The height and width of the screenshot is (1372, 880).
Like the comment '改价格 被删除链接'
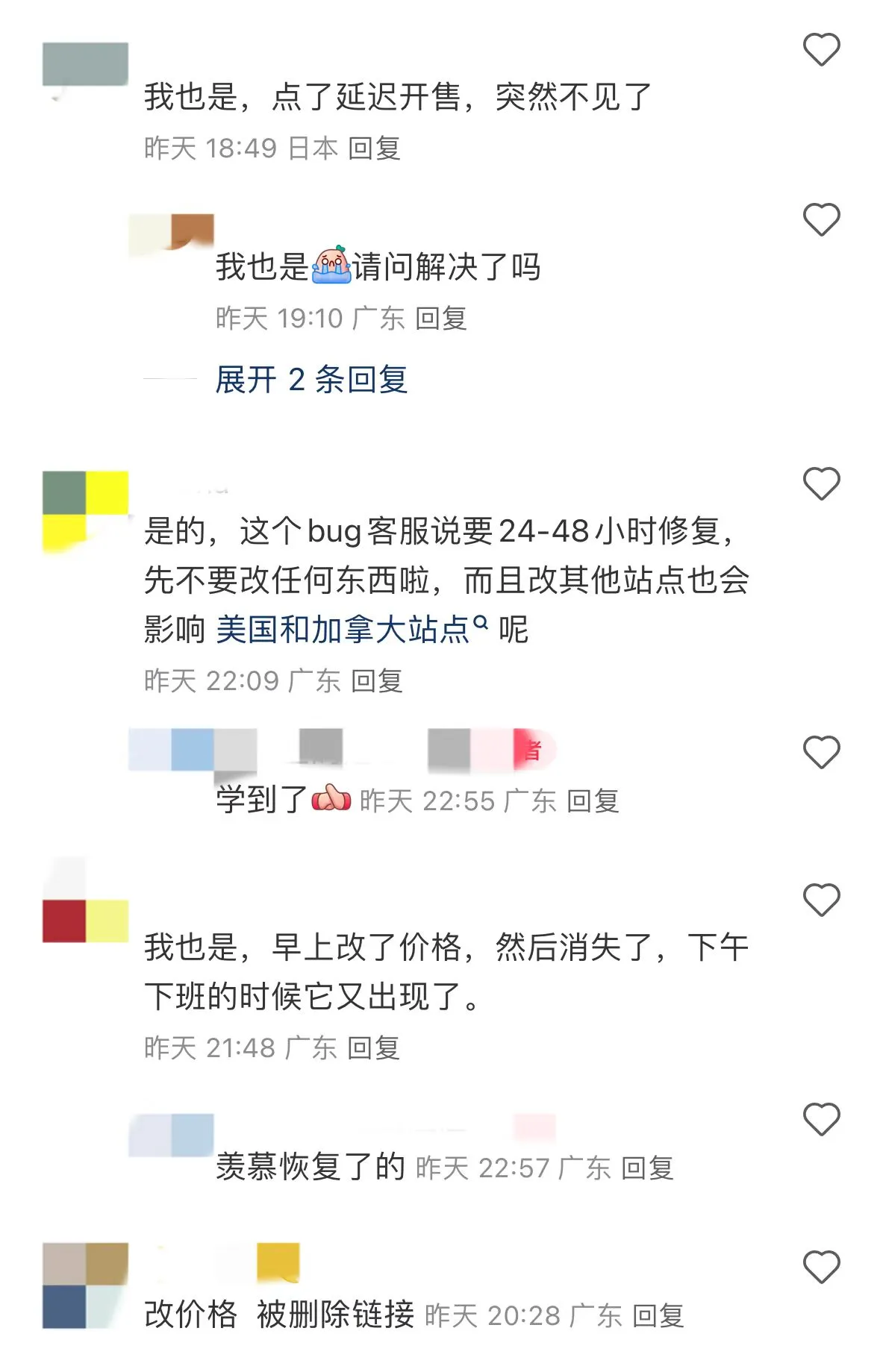coord(821,1267)
